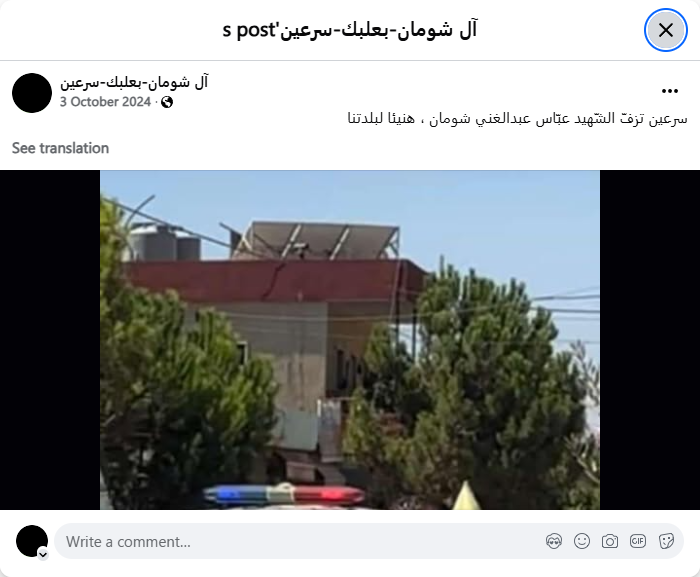Switch the commenting profile via avatar
The width and height of the screenshot is (700, 577).
pyautogui.click(x=33, y=541)
